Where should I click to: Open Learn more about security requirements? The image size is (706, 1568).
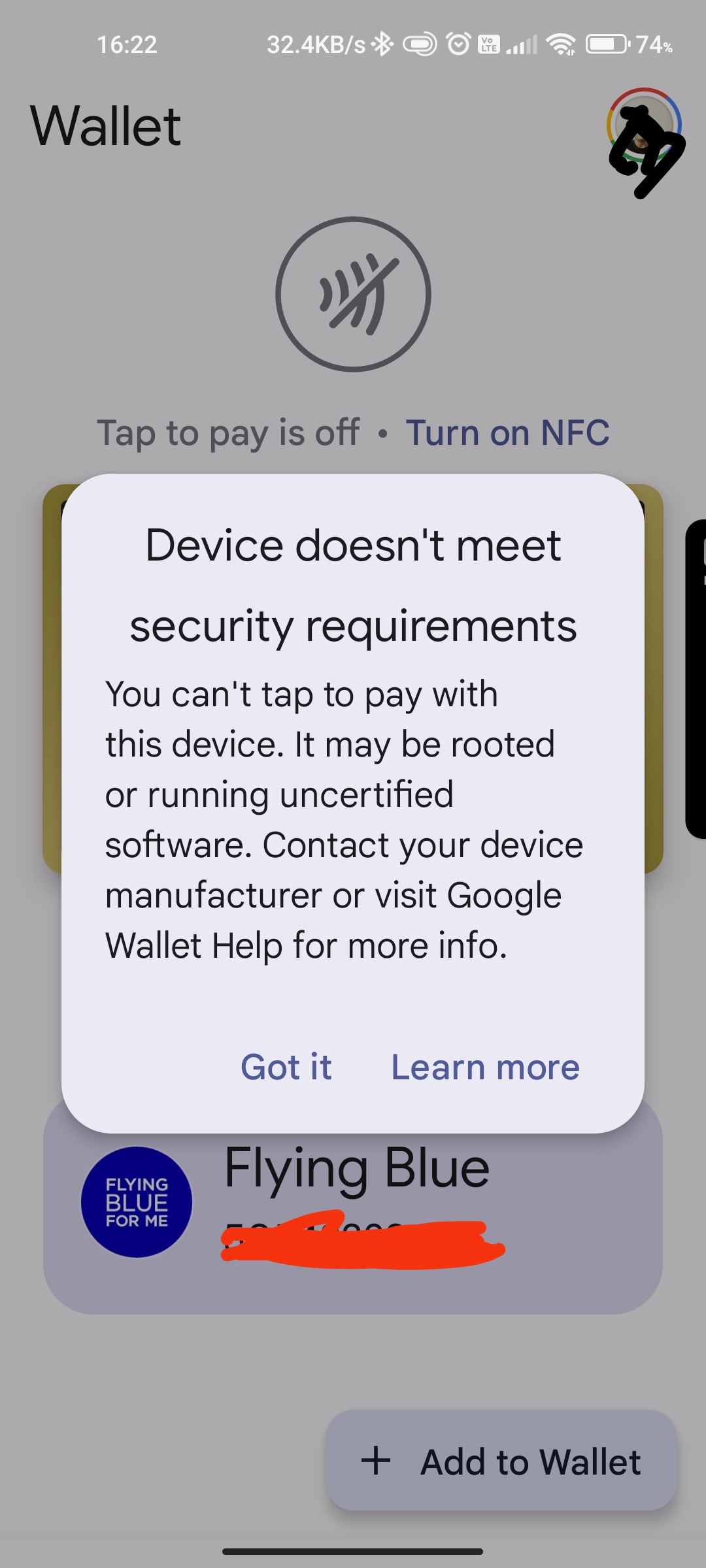pos(485,1068)
